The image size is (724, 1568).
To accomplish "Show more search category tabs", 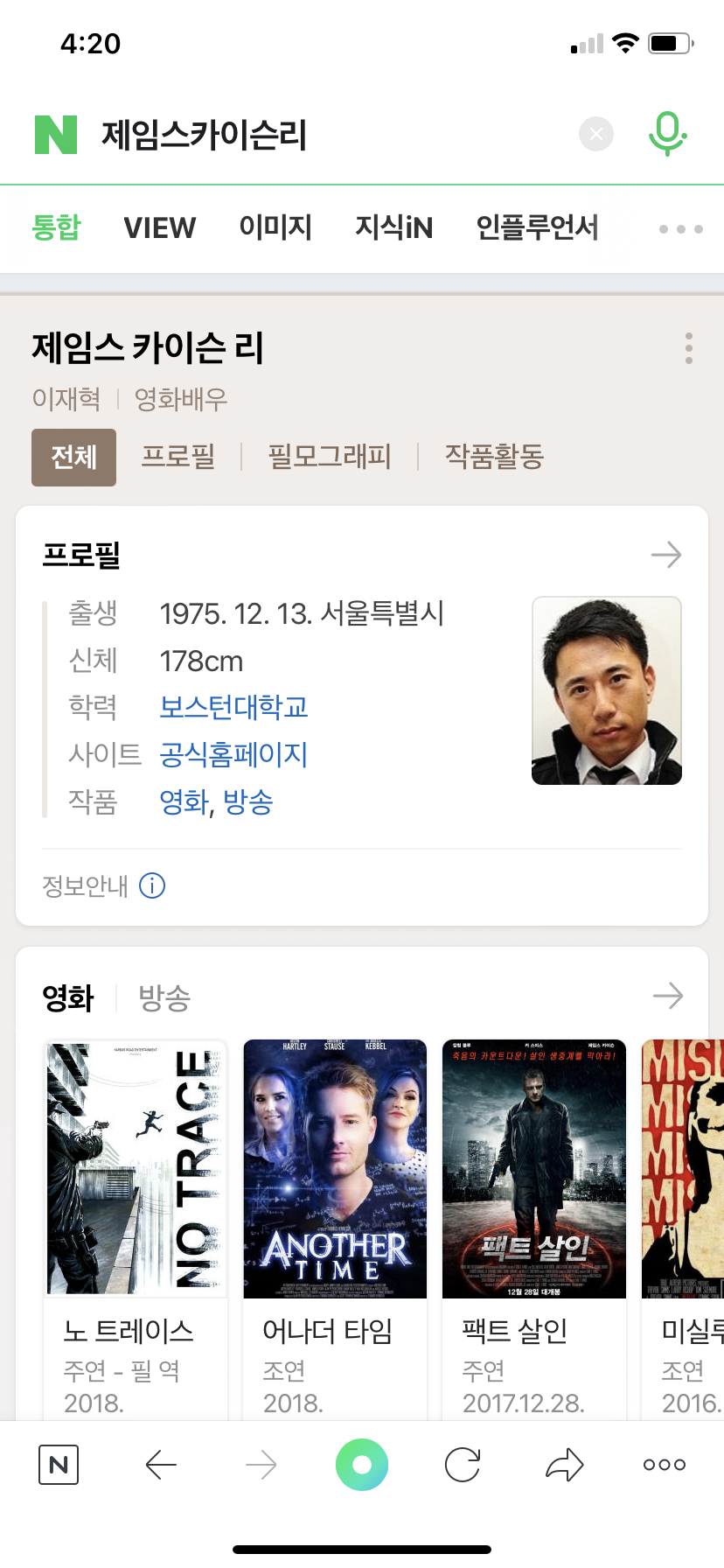I will coord(680,229).
